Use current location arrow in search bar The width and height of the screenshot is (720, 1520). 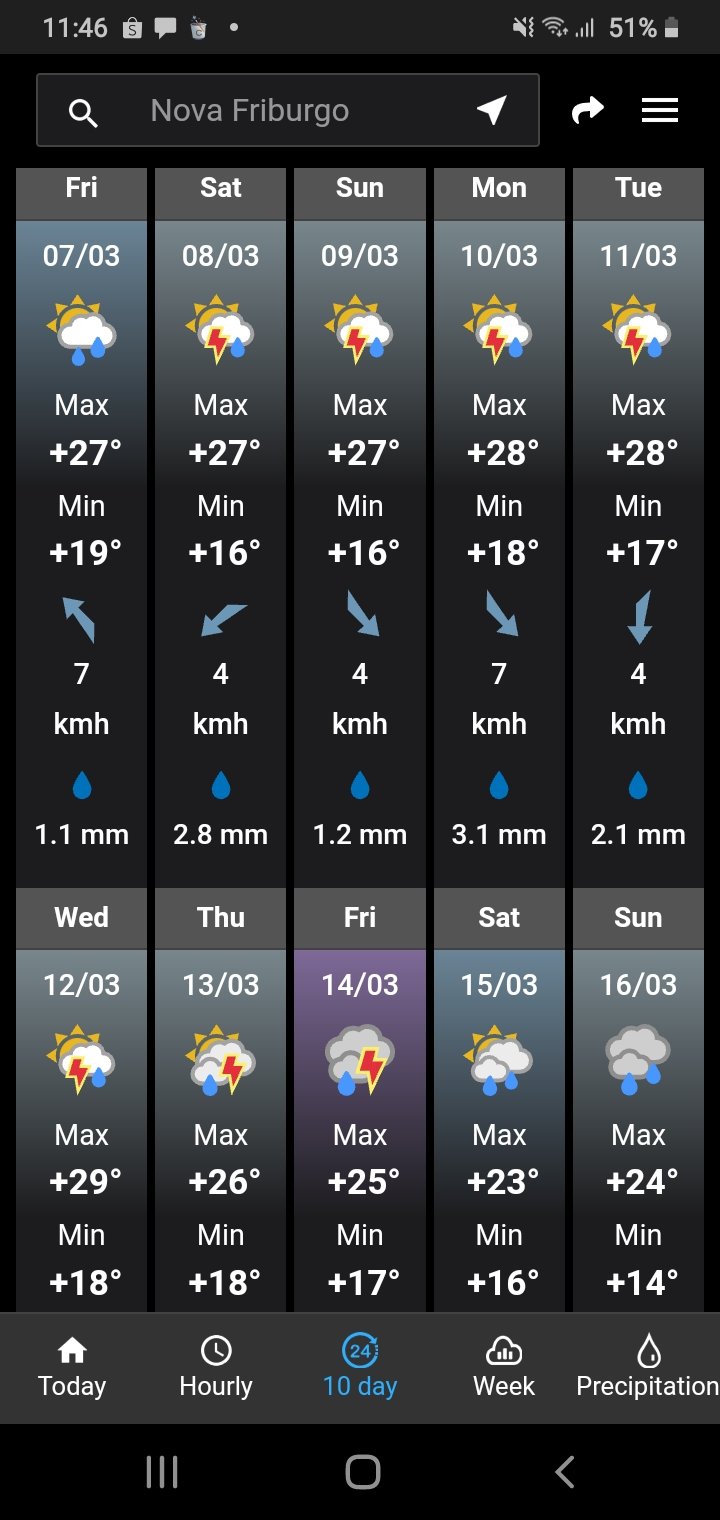click(491, 110)
